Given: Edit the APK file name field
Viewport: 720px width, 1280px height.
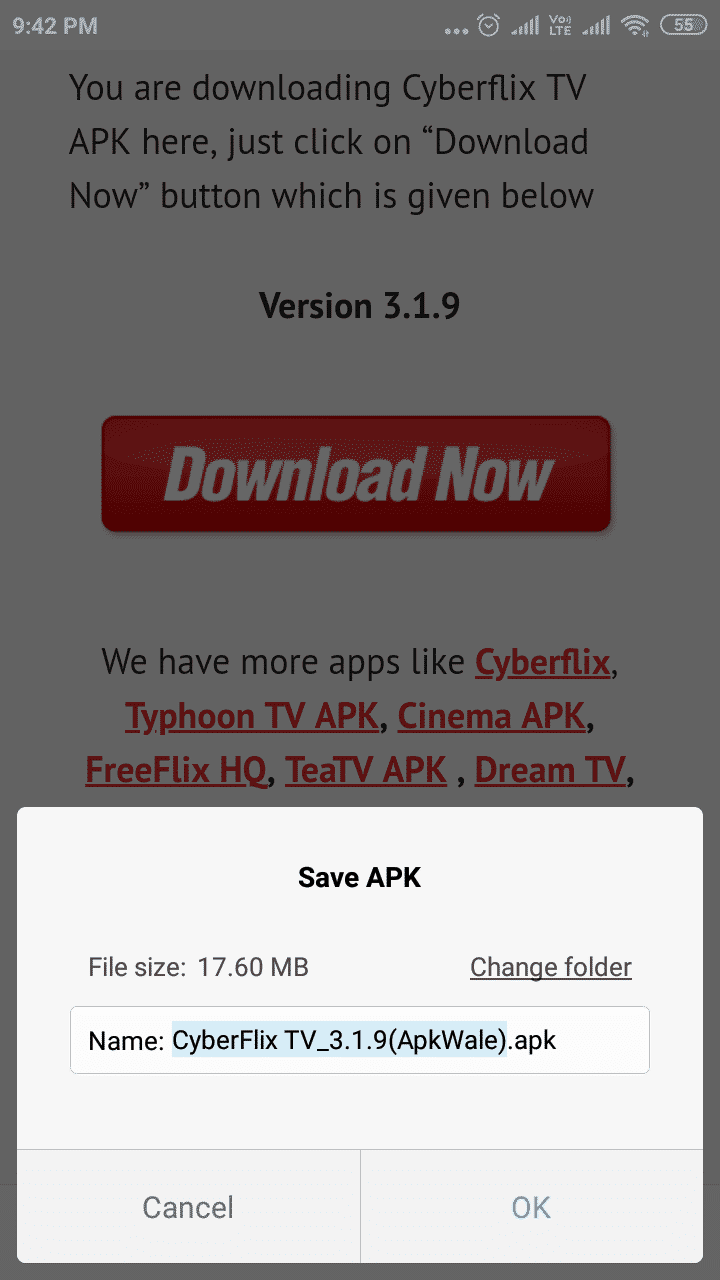Looking at the screenshot, I should [360, 1040].
